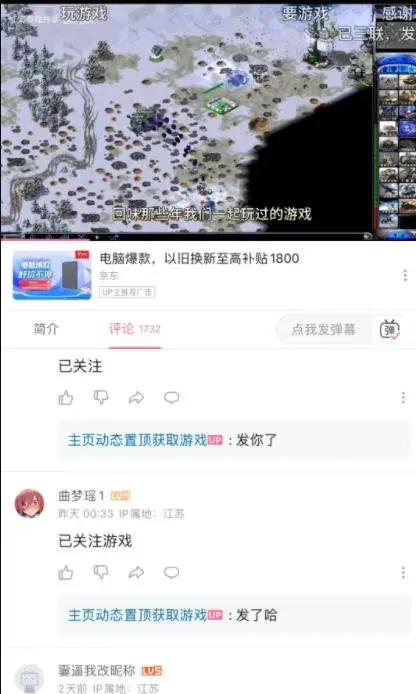Reply to the 已关注 comment
This screenshot has height=694, width=416.
[x=172, y=397]
